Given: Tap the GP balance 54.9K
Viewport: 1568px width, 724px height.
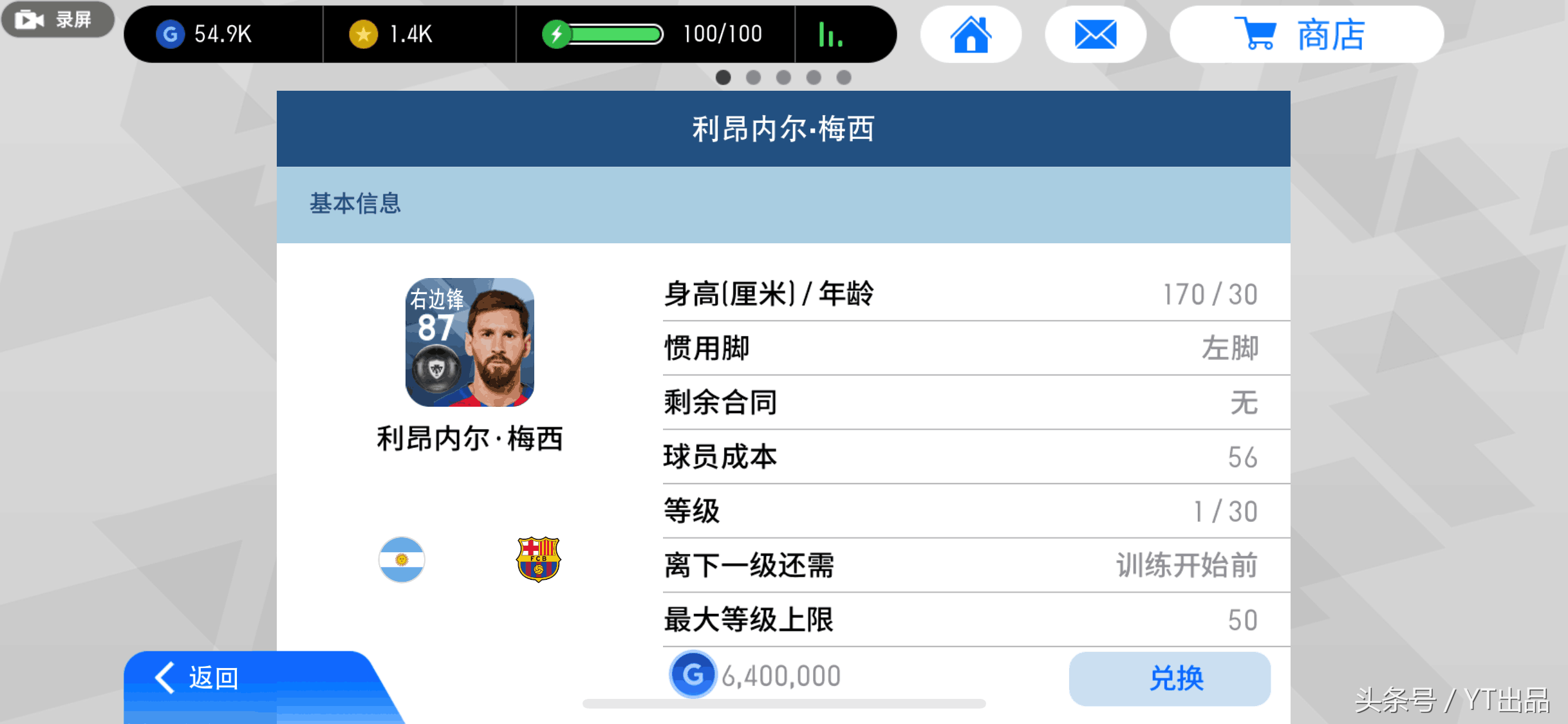Looking at the screenshot, I should pyautogui.click(x=206, y=35).
